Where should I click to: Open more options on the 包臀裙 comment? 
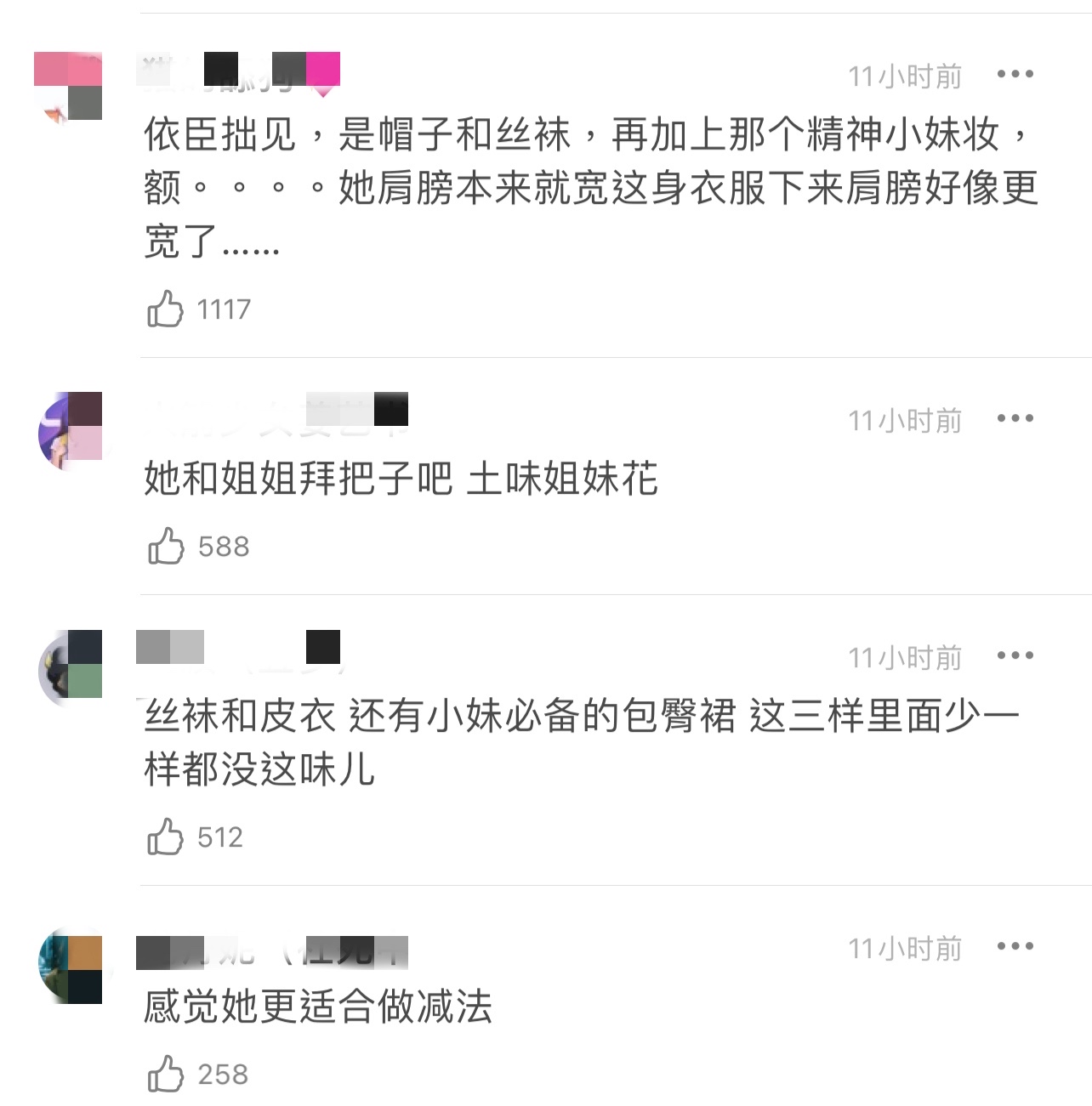(1015, 655)
